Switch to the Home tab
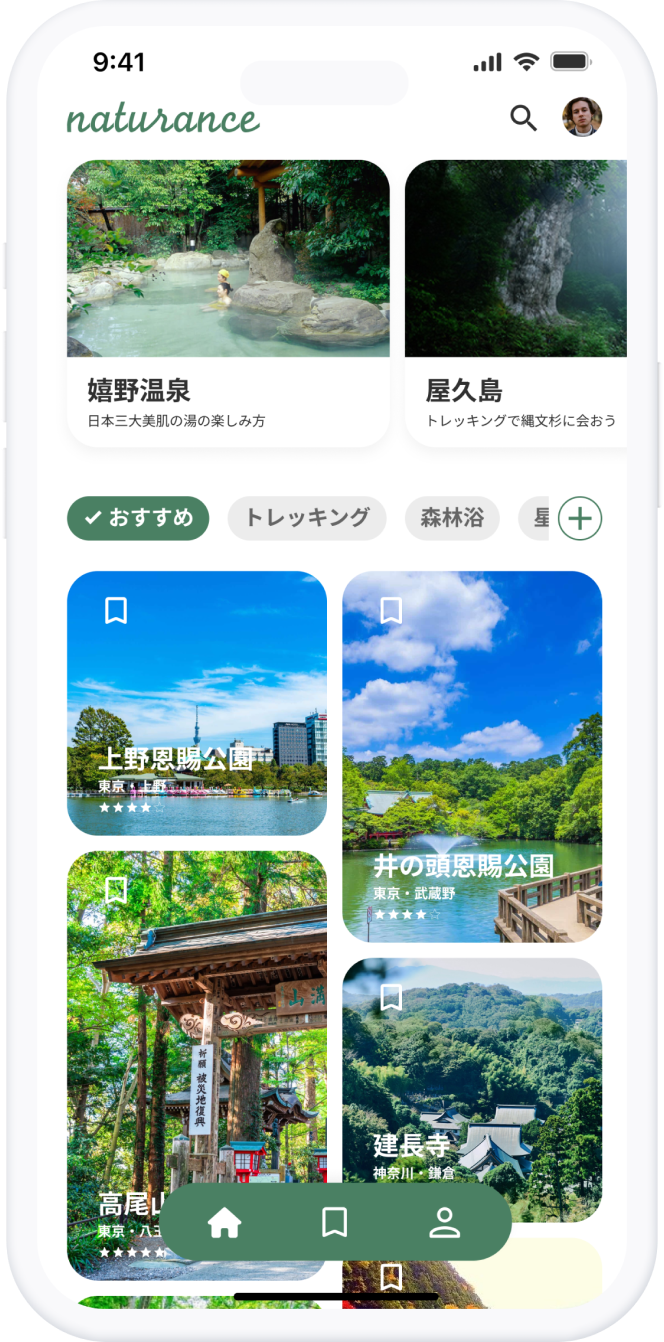 tap(225, 1222)
